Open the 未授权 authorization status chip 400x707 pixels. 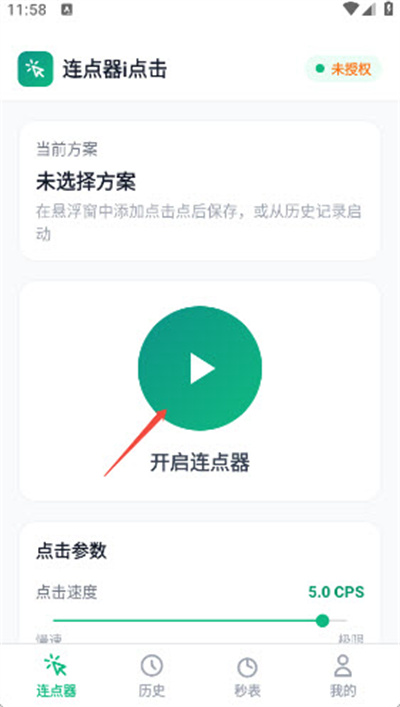(344, 69)
